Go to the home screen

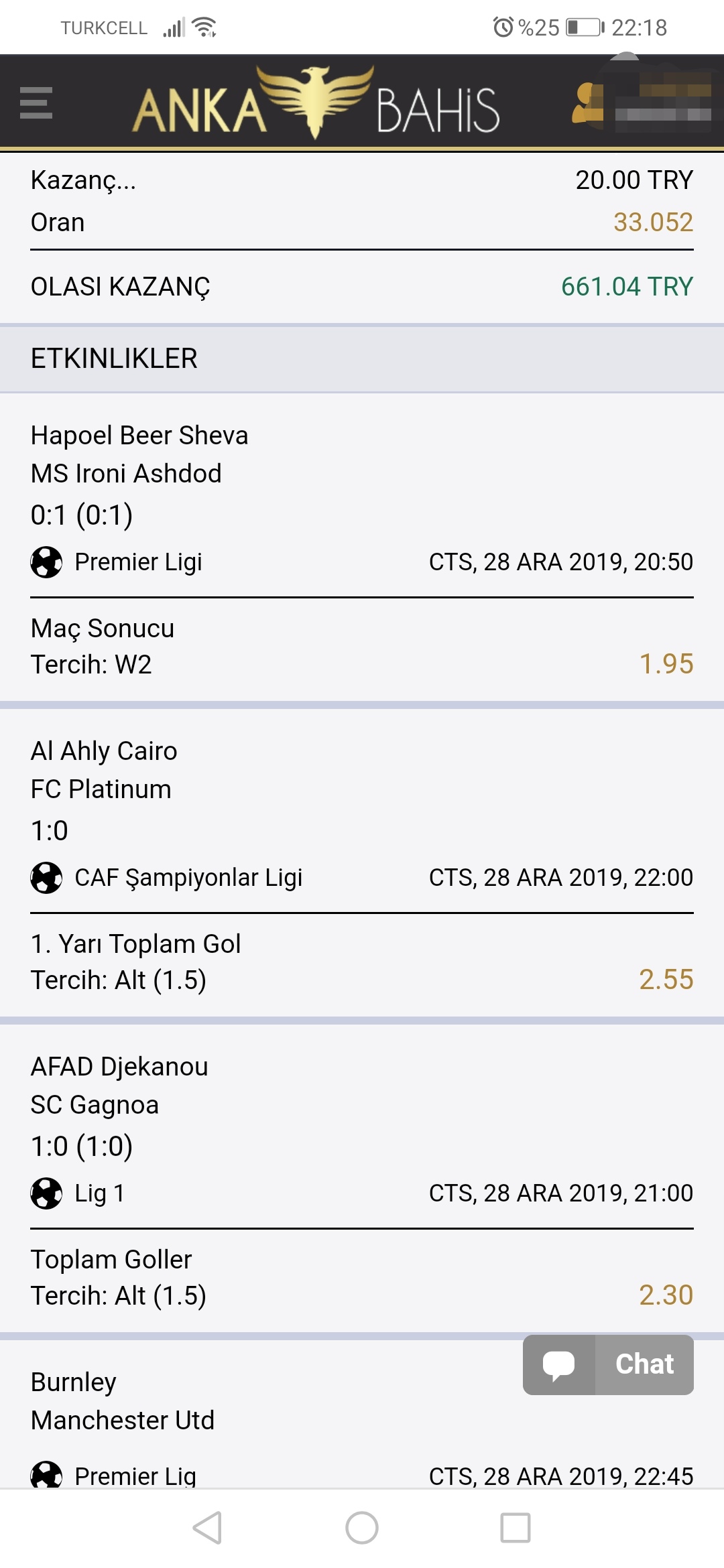point(362,1527)
